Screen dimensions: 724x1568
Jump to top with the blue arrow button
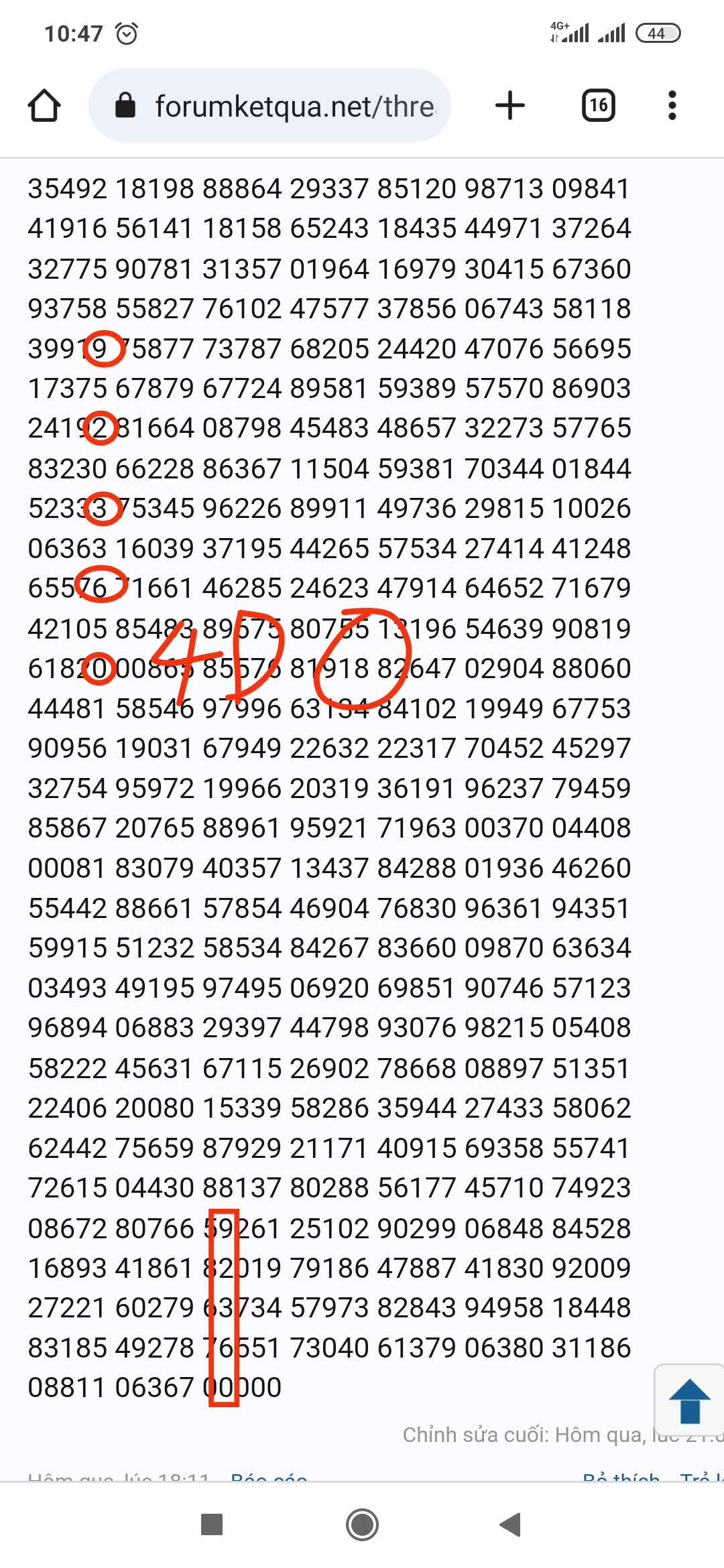[689, 1401]
